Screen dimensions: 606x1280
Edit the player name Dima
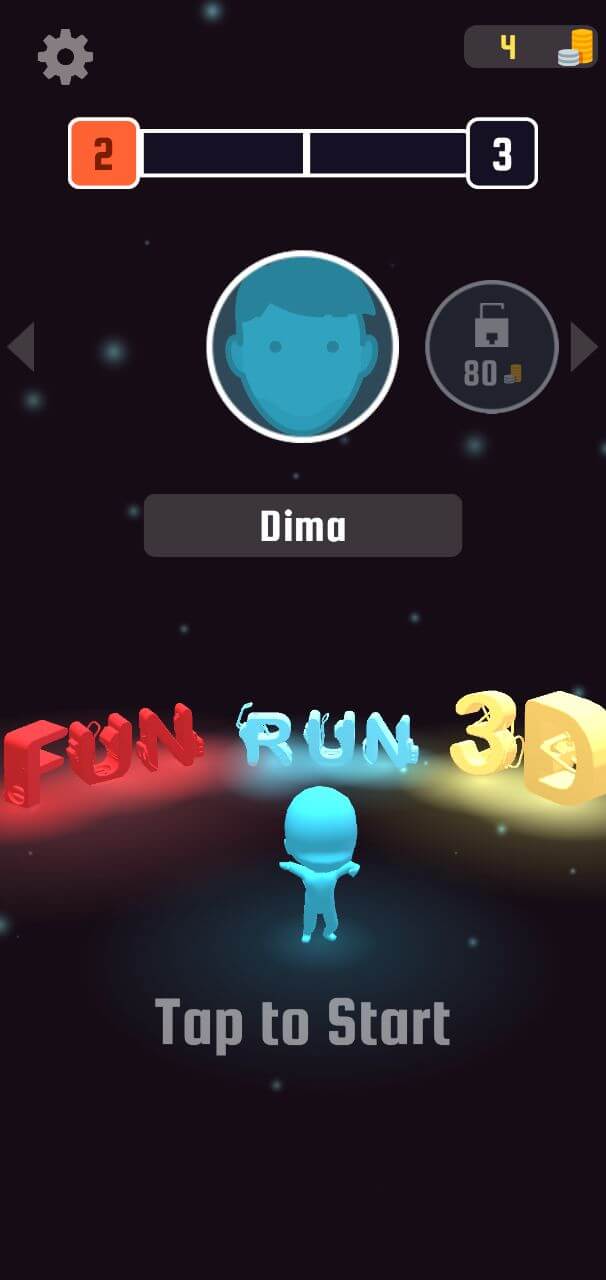click(x=303, y=525)
